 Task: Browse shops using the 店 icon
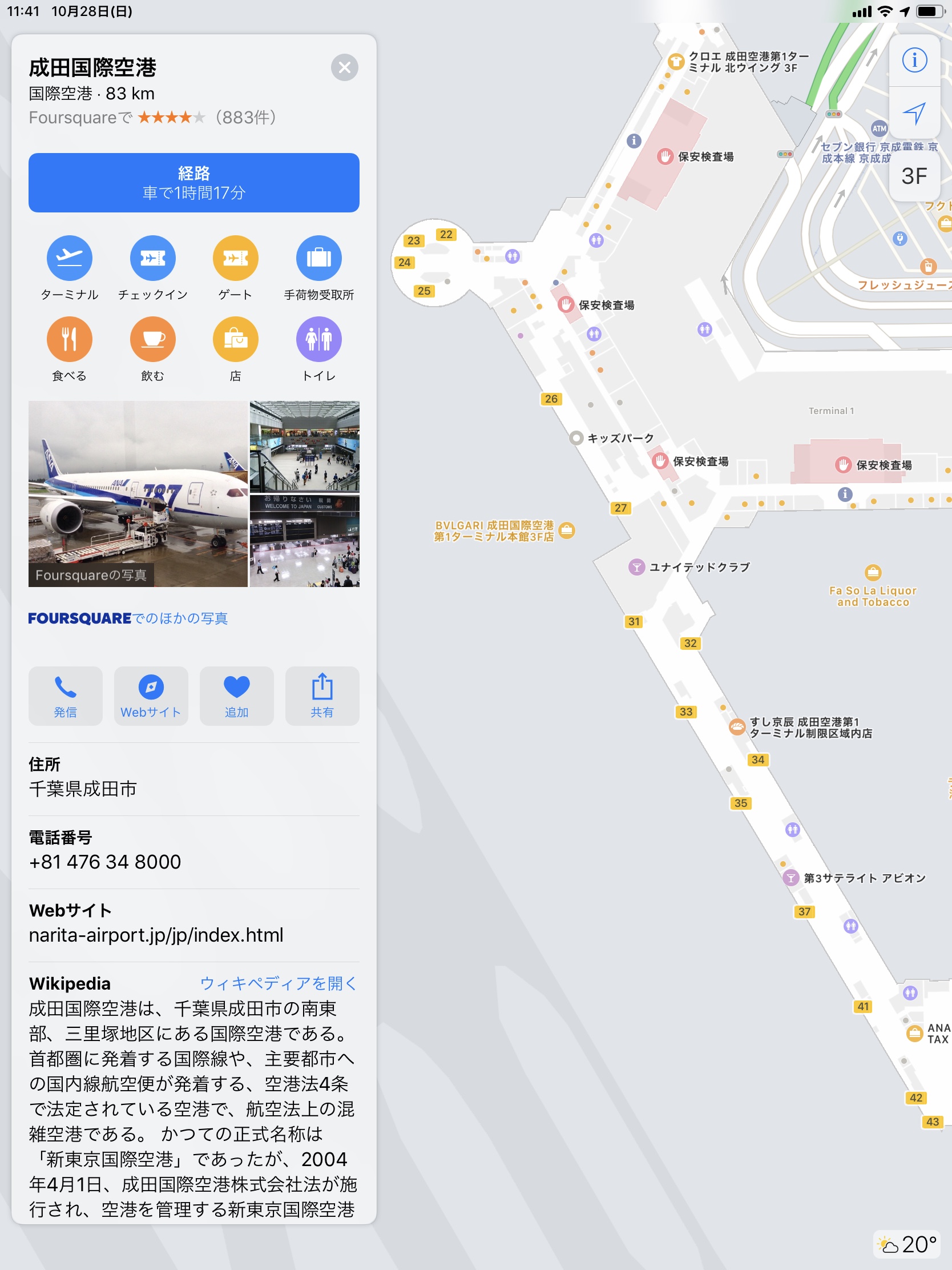(x=235, y=340)
